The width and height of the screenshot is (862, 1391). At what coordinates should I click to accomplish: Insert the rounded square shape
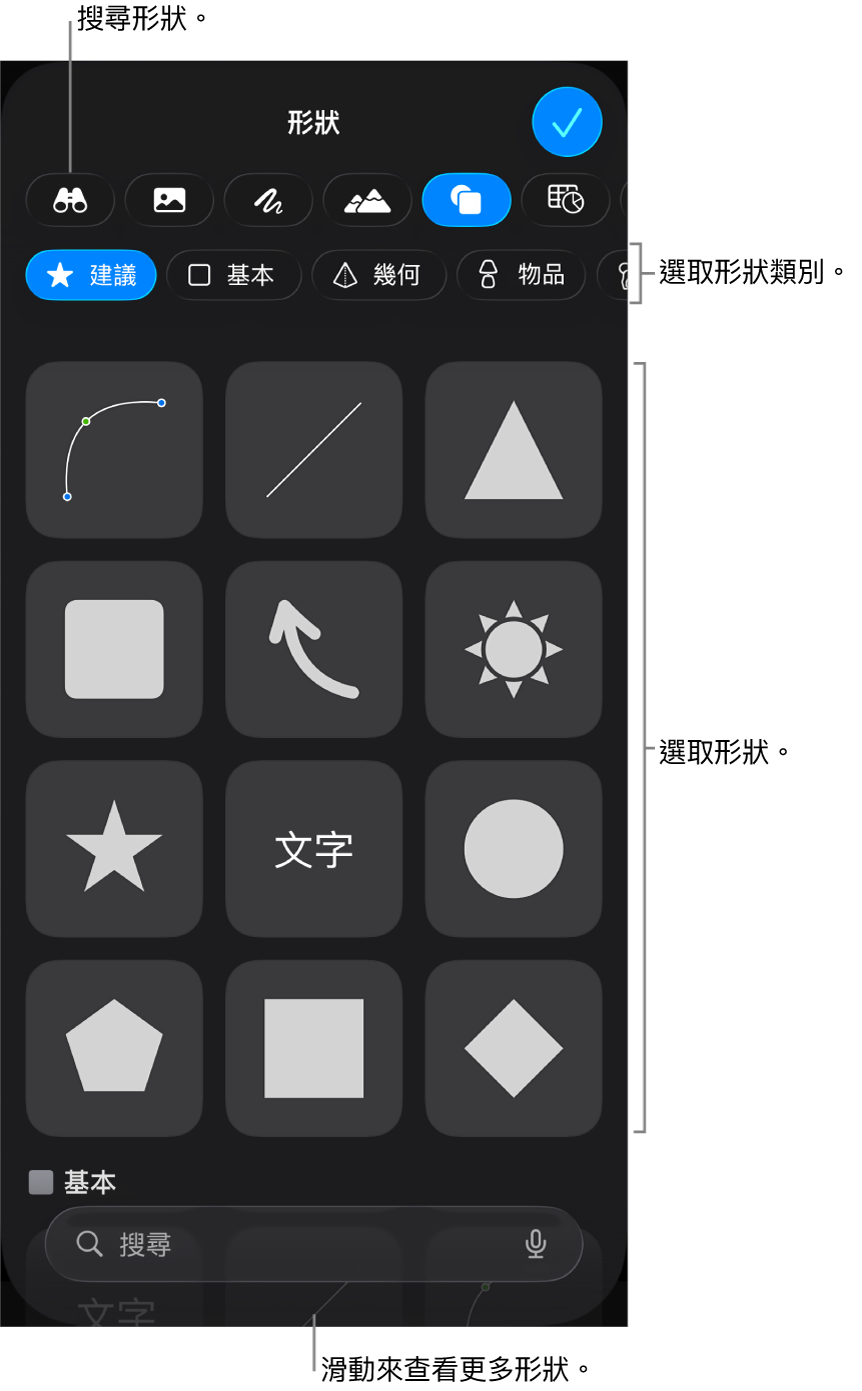coord(114,649)
